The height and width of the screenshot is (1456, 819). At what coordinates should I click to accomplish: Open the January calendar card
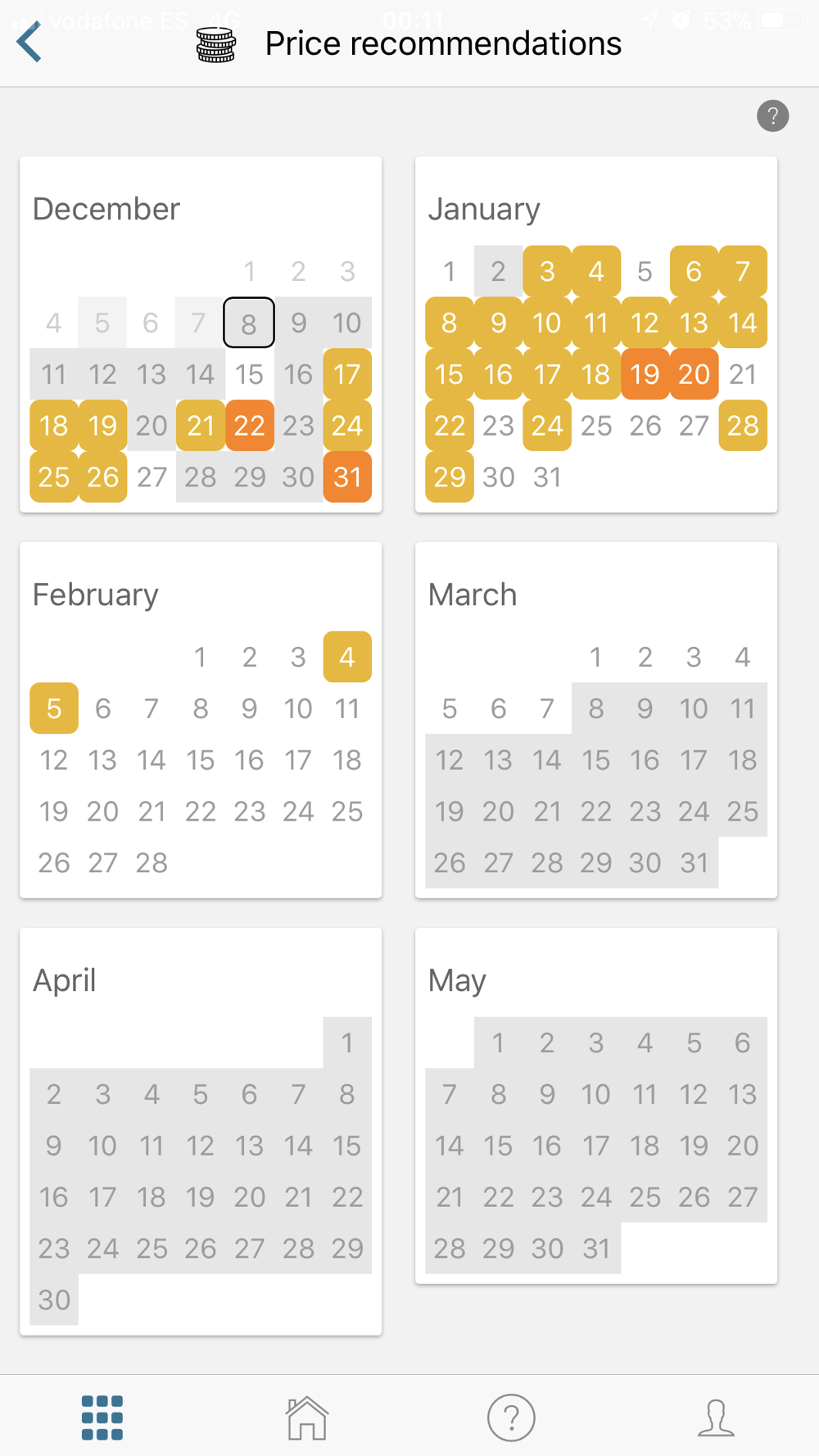coord(596,334)
